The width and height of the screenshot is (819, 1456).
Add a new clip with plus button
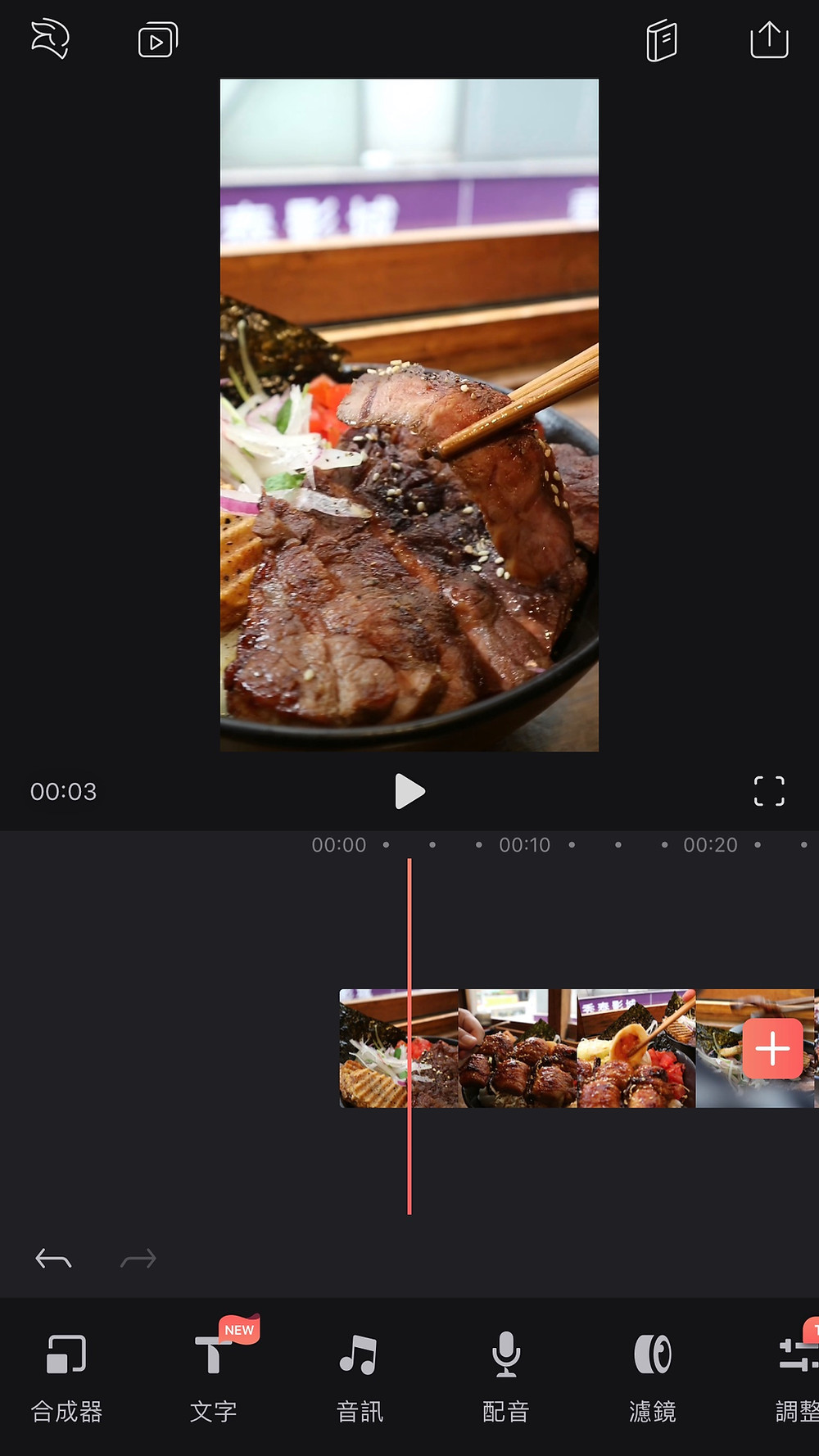click(x=772, y=1049)
